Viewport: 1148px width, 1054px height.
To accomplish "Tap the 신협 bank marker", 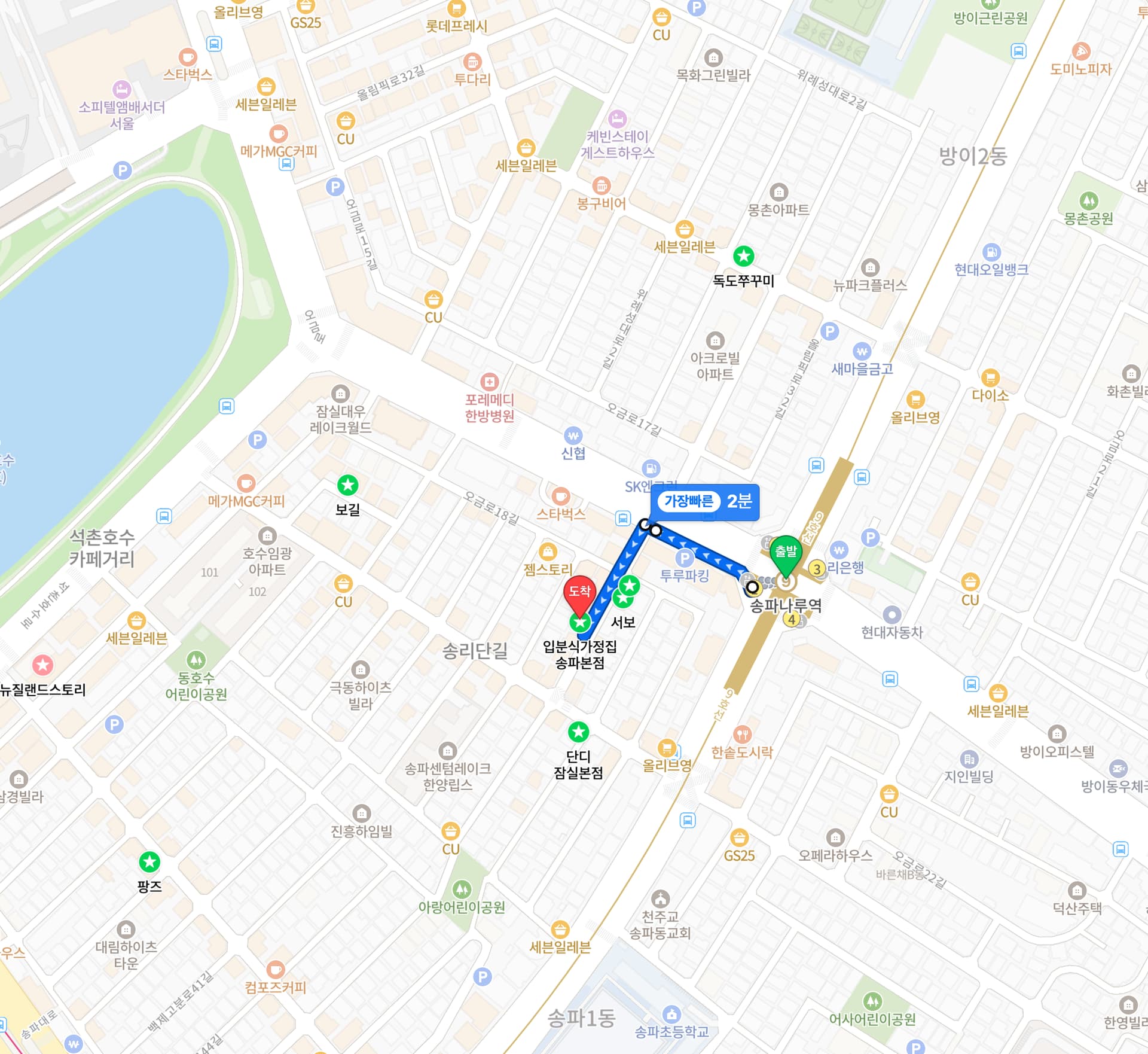I will [x=573, y=435].
